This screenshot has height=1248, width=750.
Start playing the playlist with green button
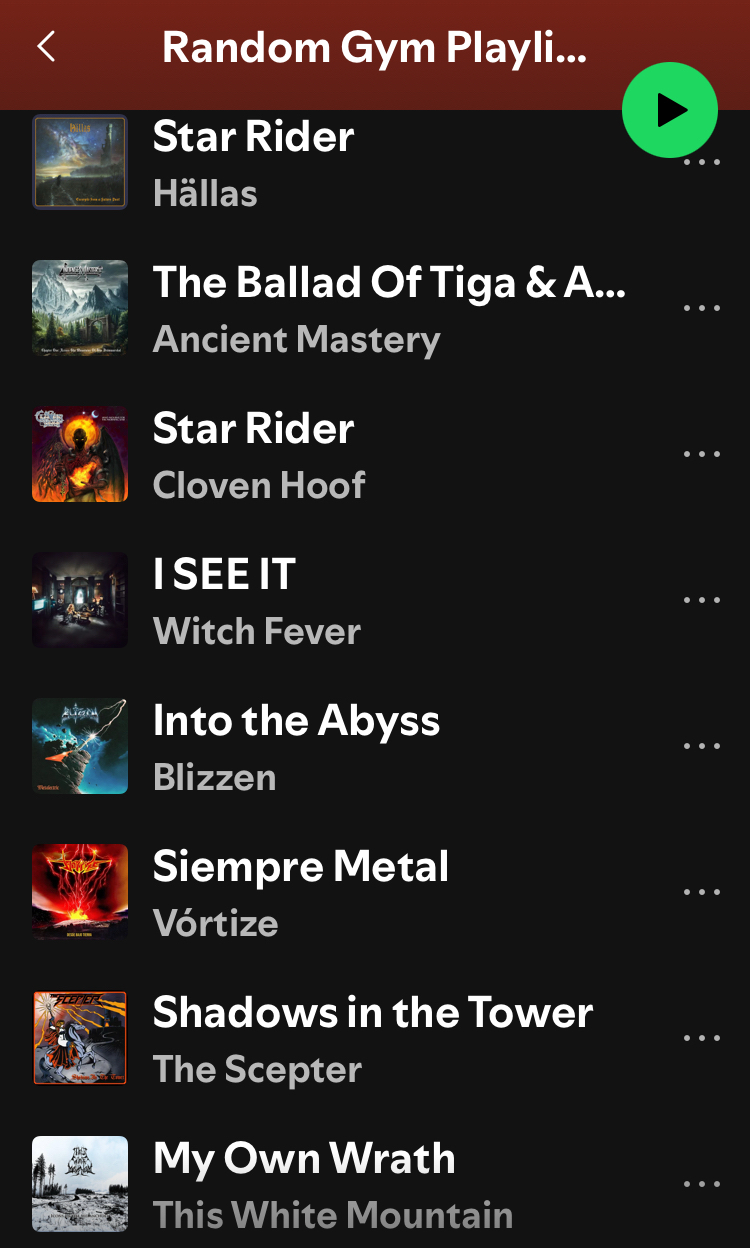[x=670, y=110]
